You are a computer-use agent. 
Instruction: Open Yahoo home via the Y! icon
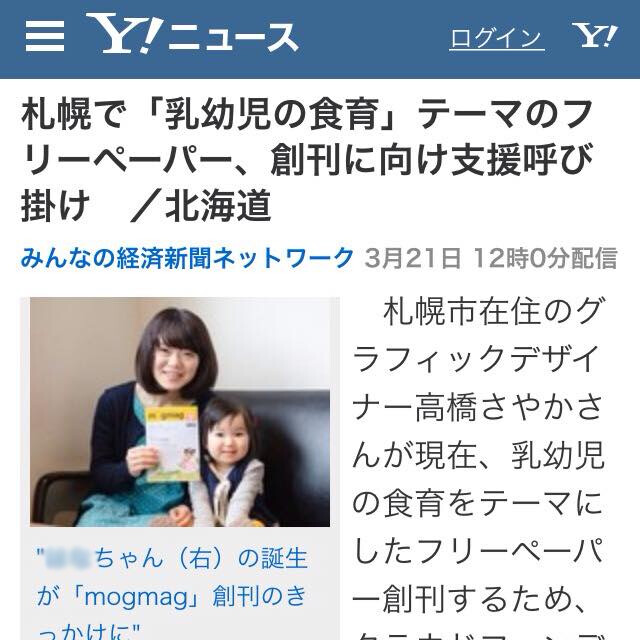tap(594, 38)
